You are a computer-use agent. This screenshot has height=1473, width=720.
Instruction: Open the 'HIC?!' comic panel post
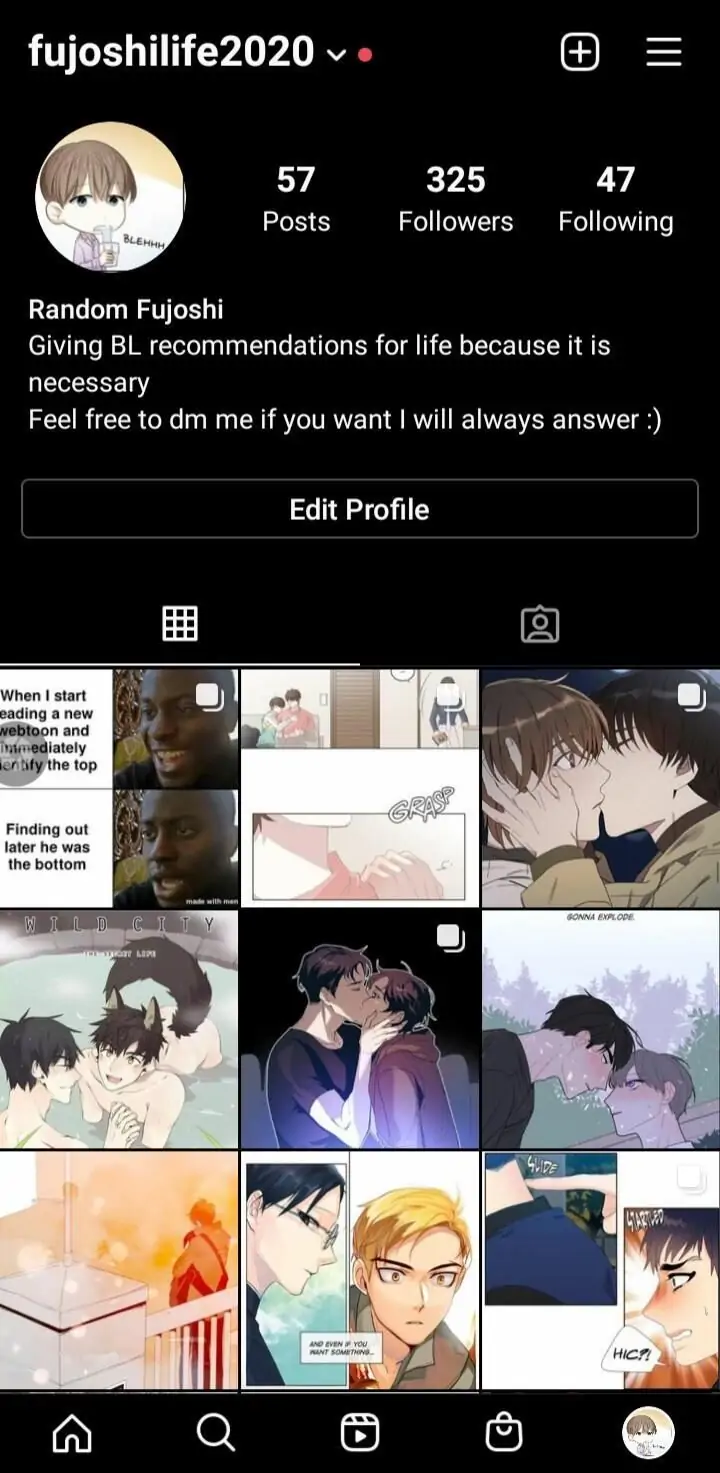(600, 1270)
